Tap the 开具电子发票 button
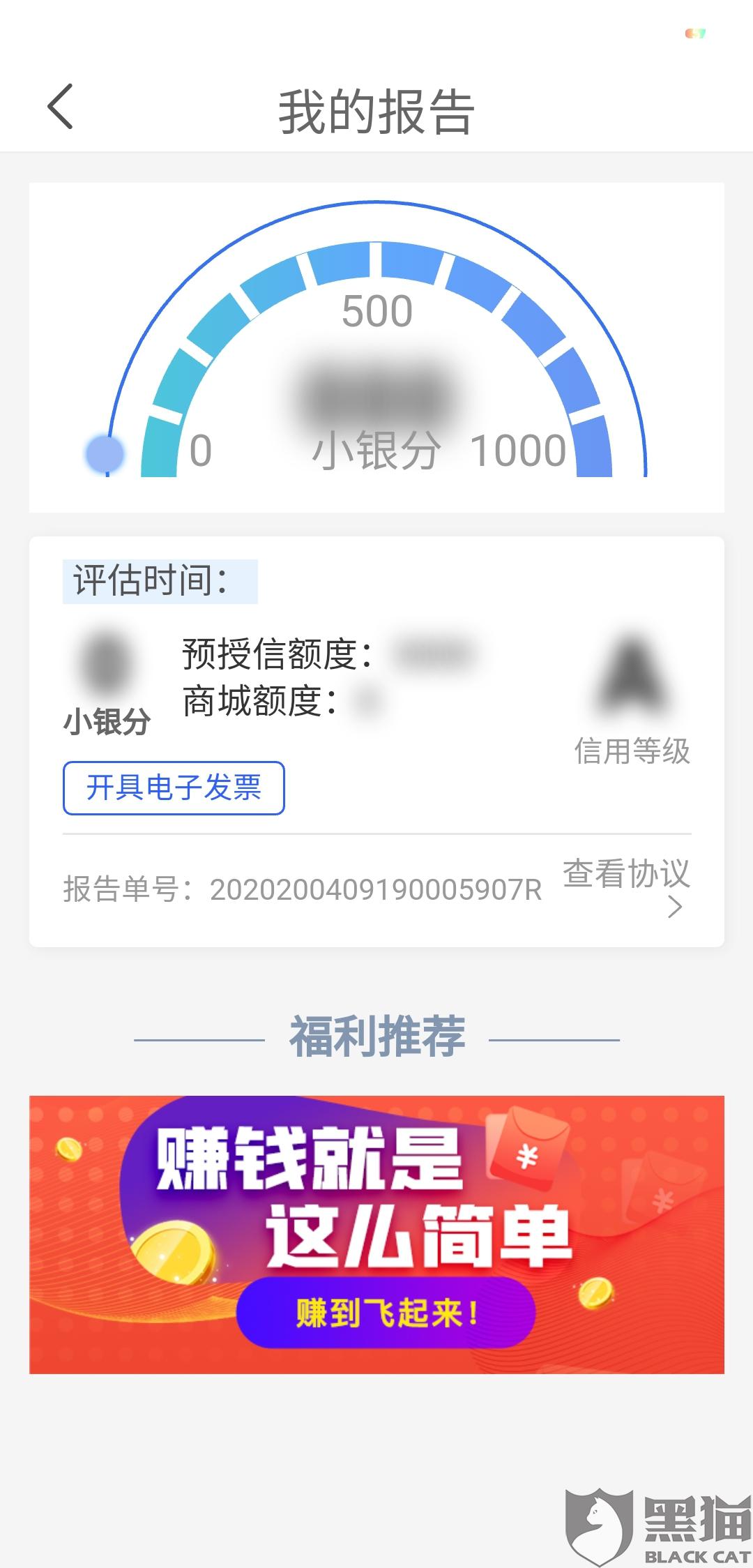 tap(174, 788)
